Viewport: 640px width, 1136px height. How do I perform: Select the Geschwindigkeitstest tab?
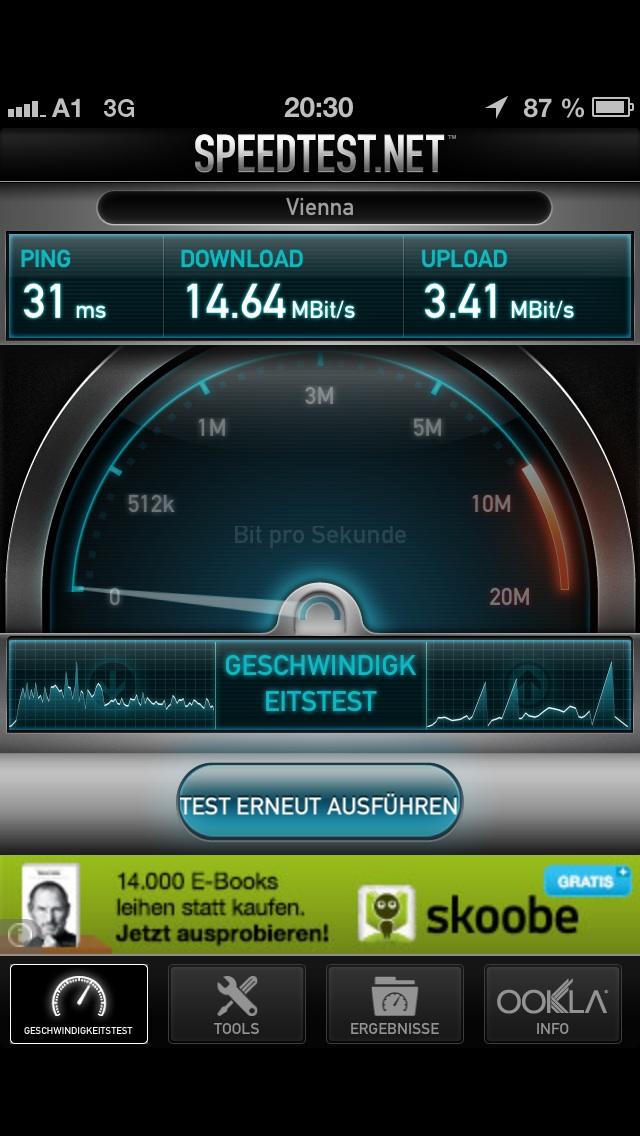79,1004
